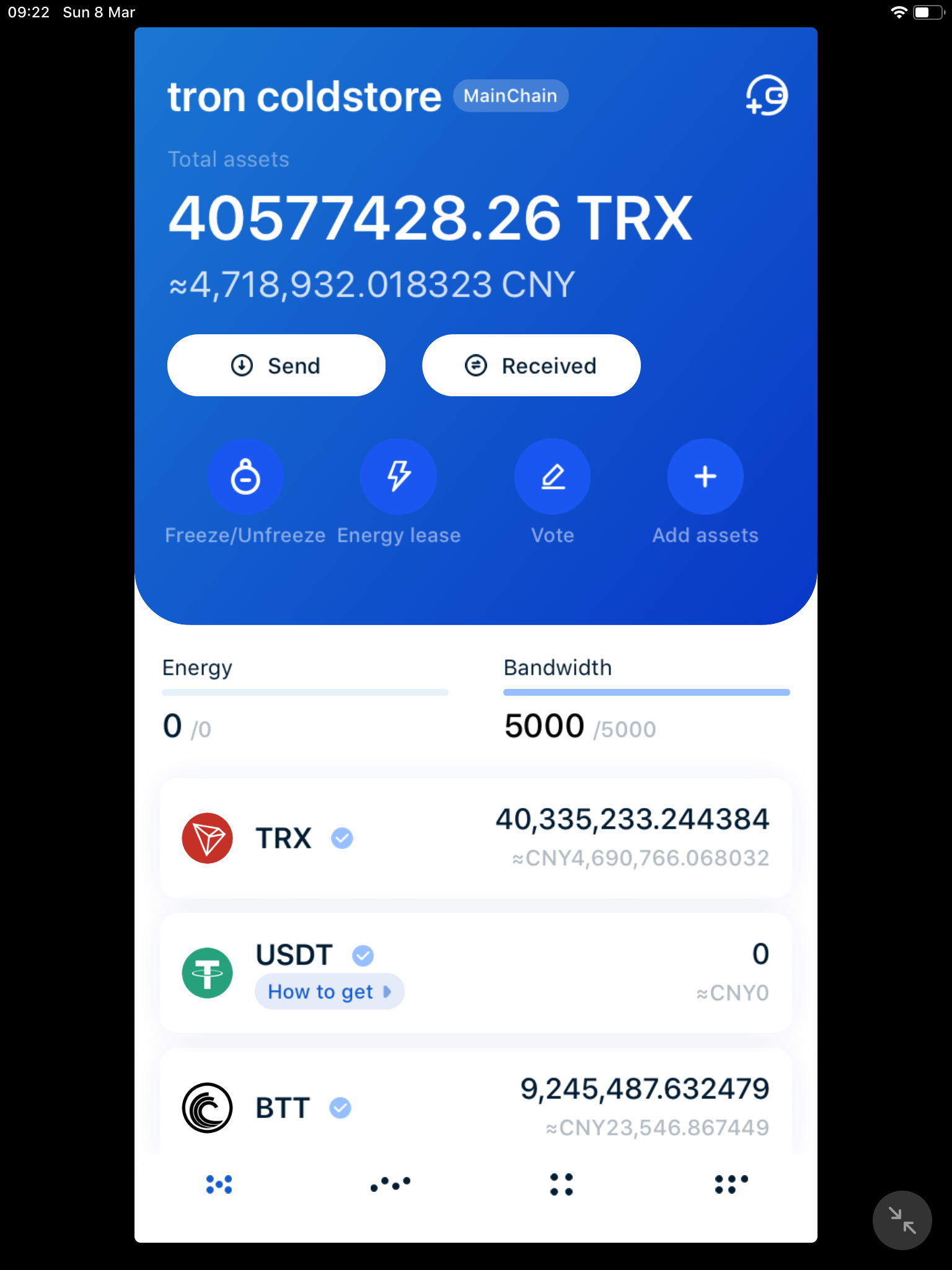The width and height of the screenshot is (952, 1270).
Task: Tap the Send button
Action: point(276,365)
